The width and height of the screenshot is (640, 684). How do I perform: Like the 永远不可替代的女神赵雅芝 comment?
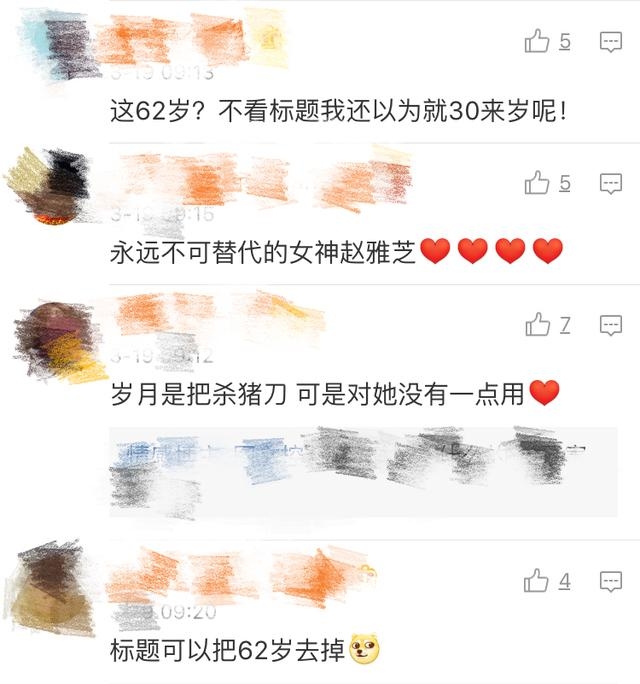click(538, 183)
